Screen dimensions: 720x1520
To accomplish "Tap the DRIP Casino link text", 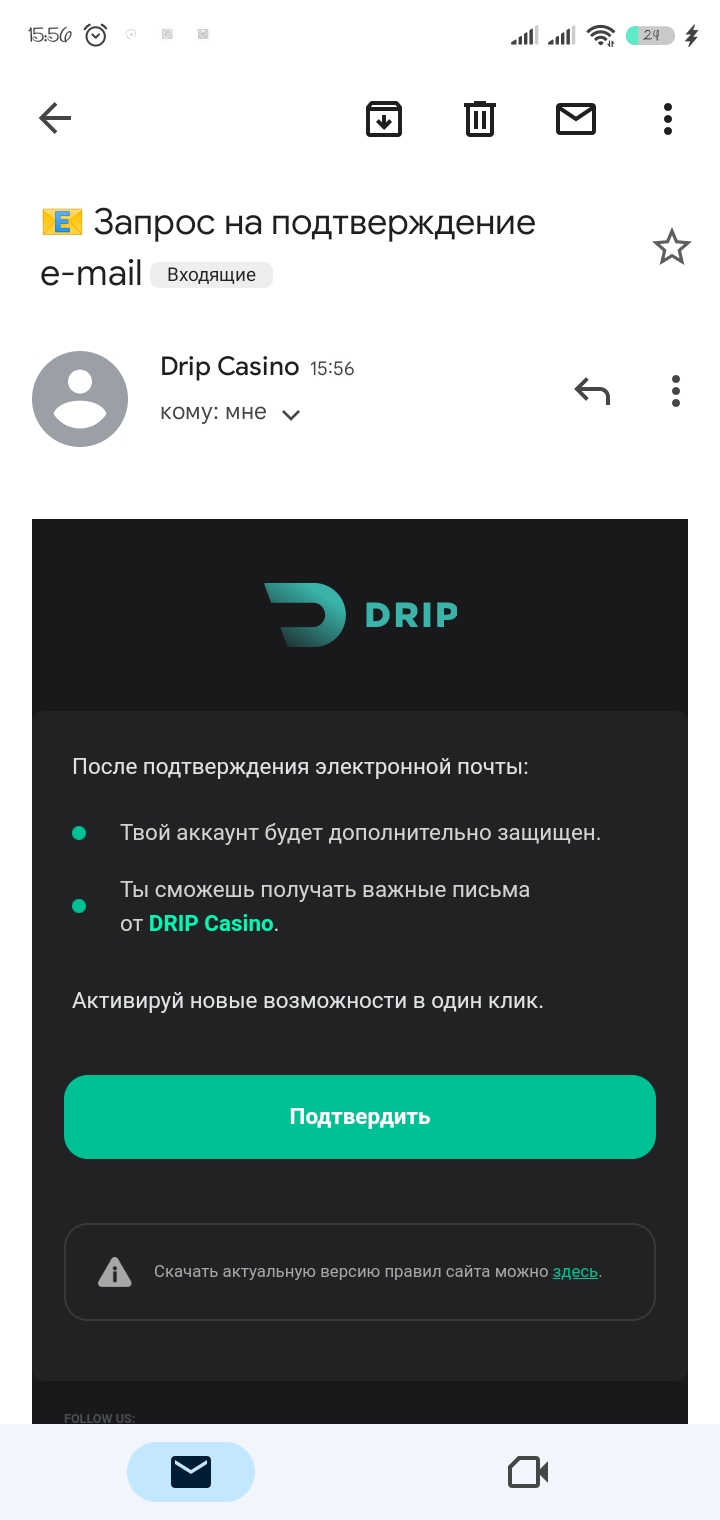I will point(211,924).
